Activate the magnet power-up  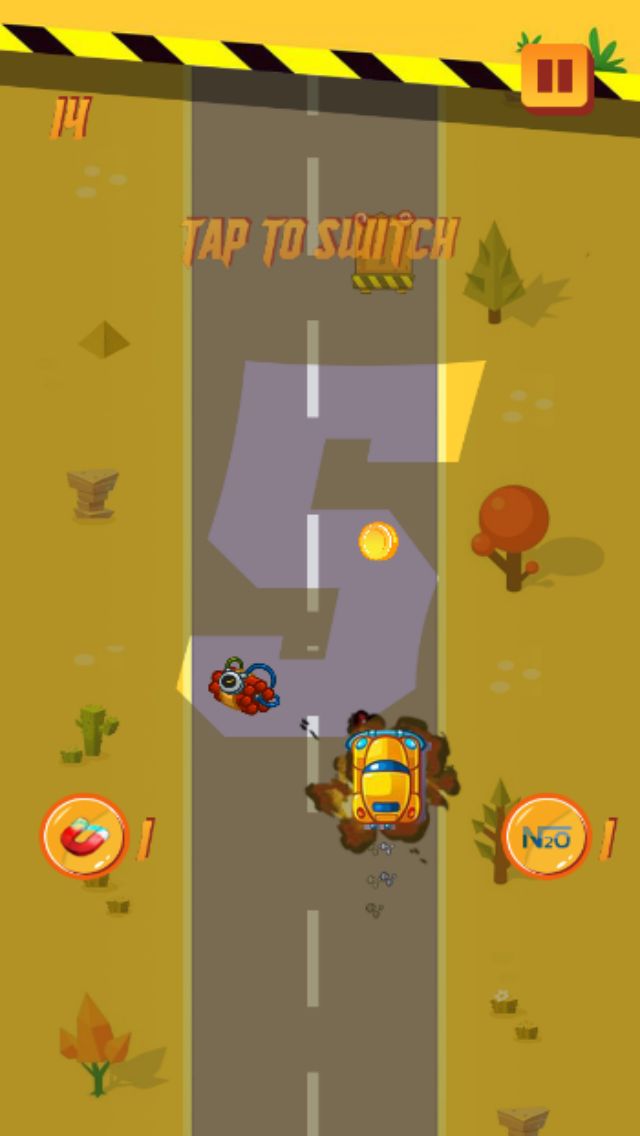coord(84,837)
